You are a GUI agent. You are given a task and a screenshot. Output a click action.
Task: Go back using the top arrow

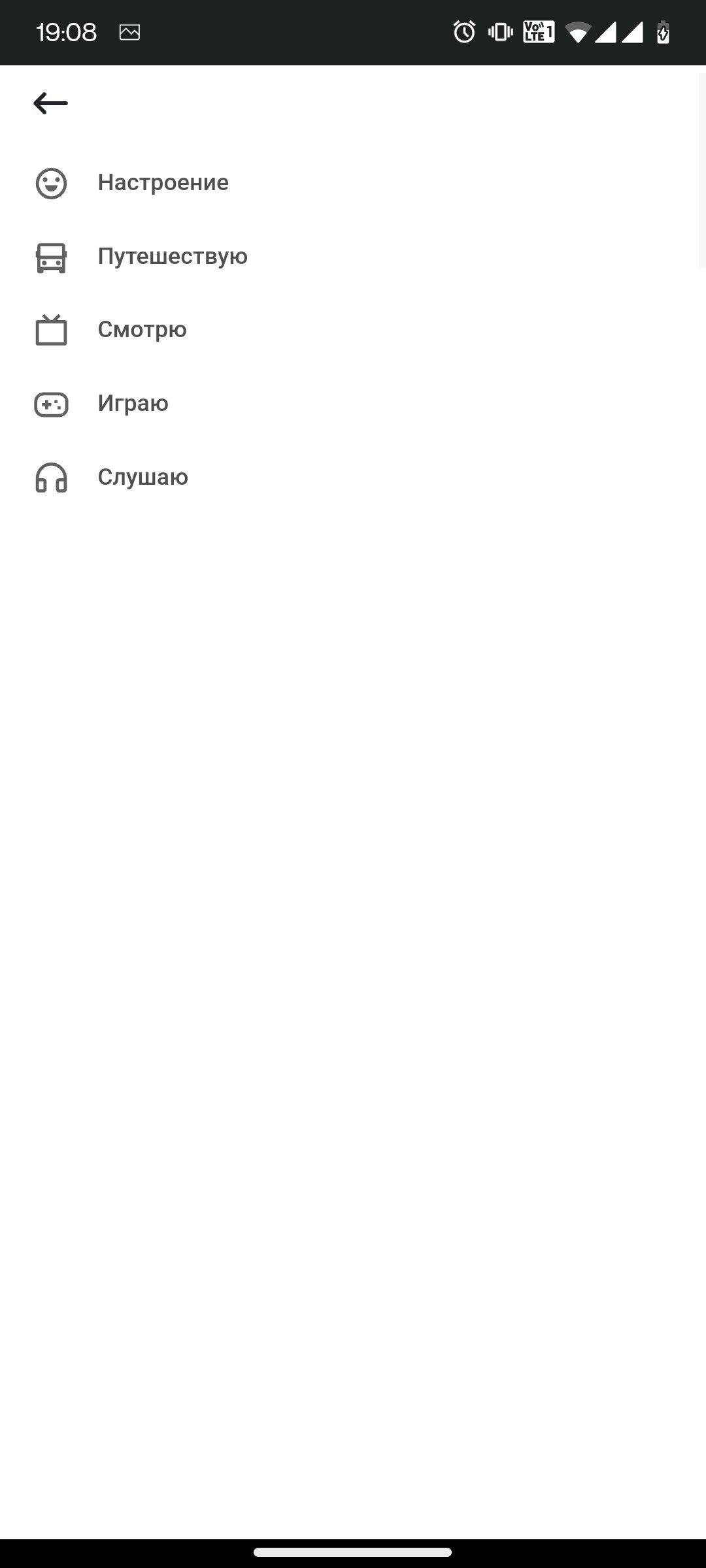pyautogui.click(x=50, y=103)
